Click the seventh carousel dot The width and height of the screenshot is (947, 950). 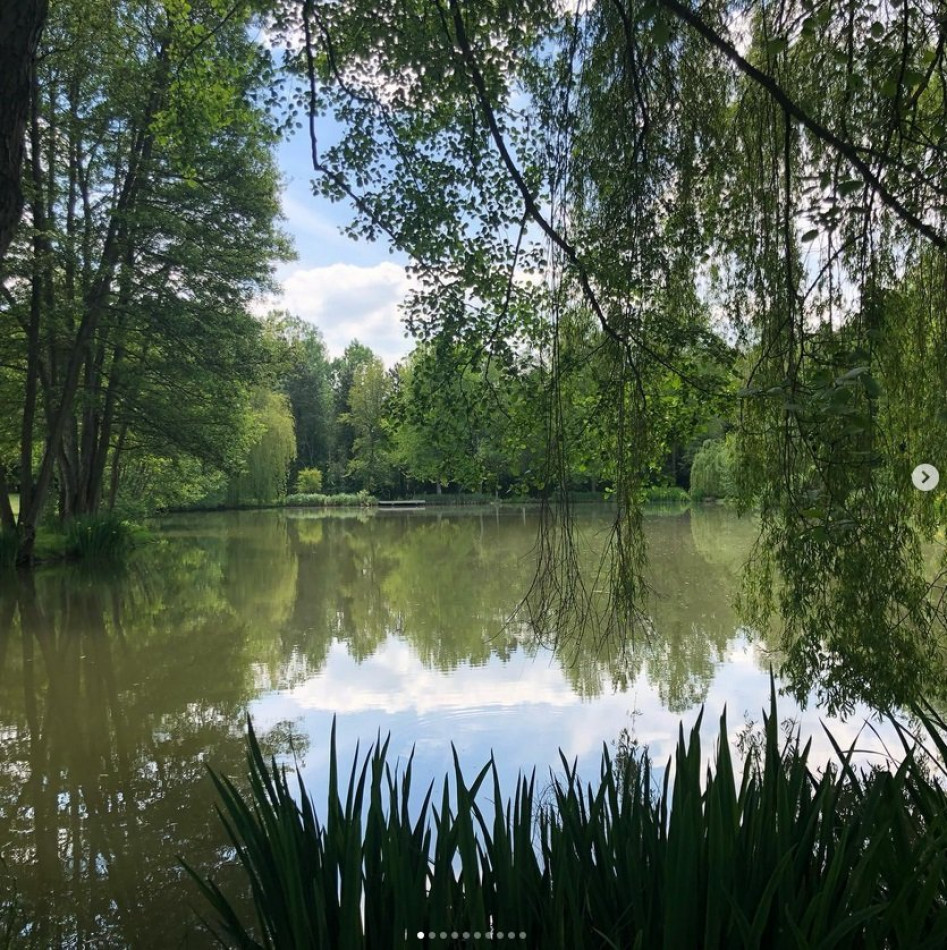(x=488, y=934)
